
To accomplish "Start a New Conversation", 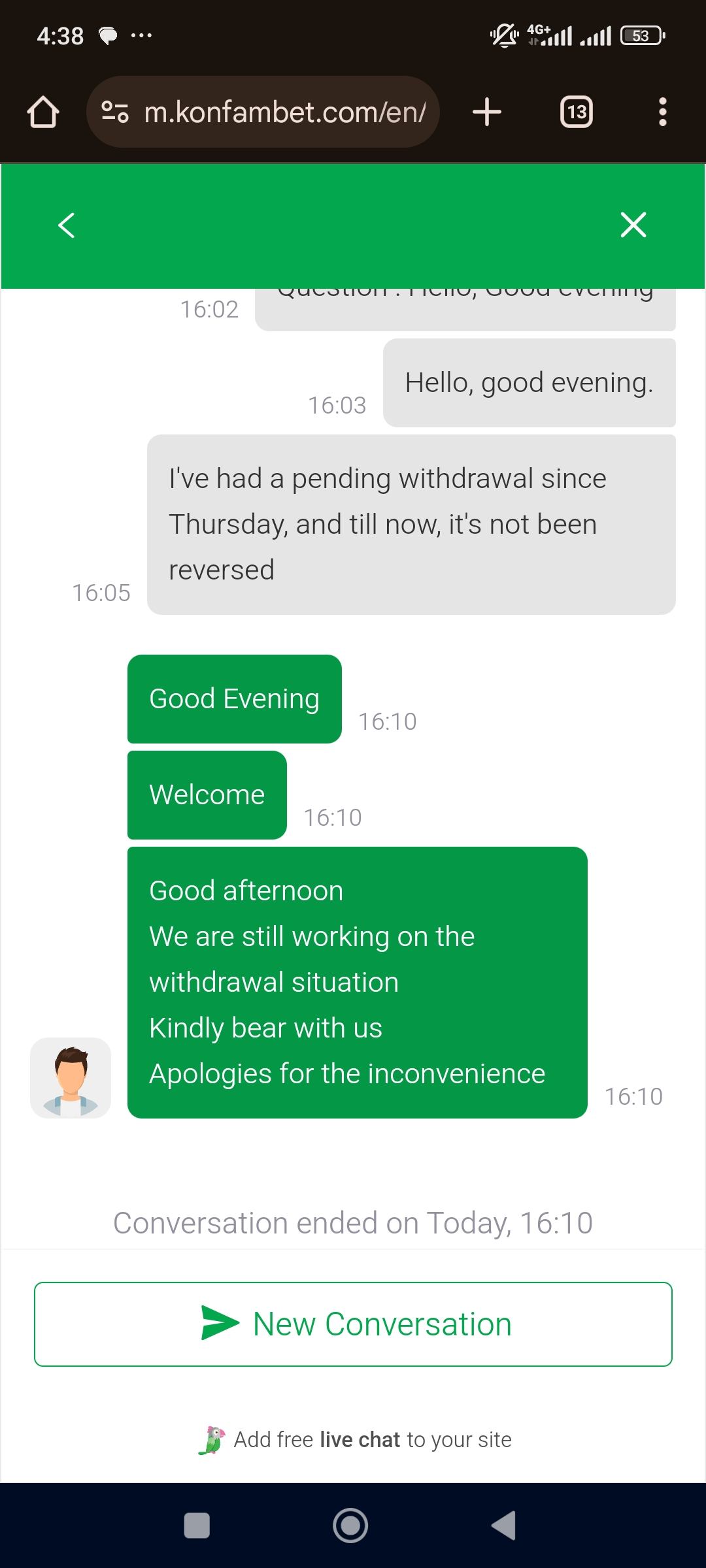I will click(353, 1324).
